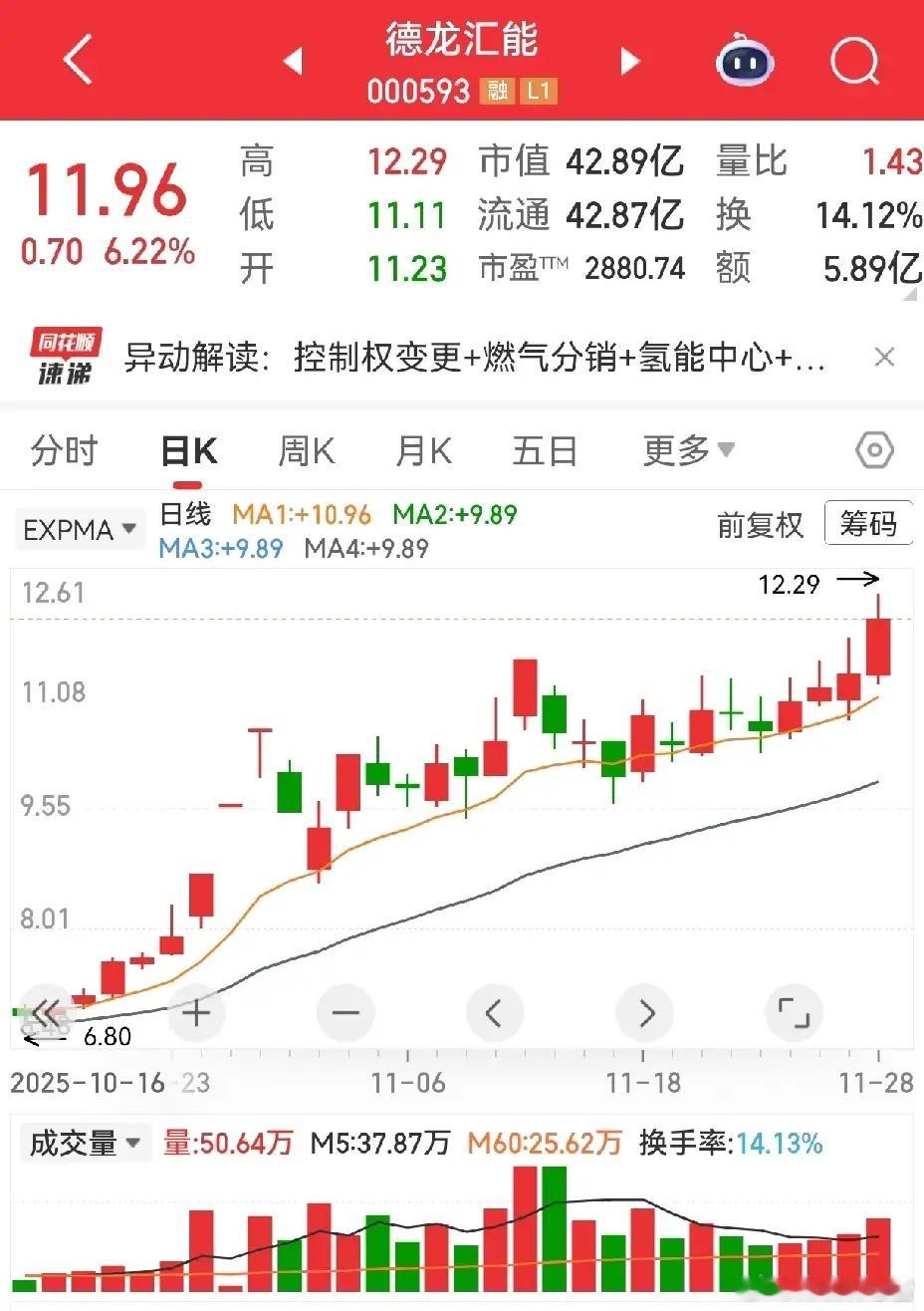Viewport: 924px width, 1311px height.
Task: Zoom out with the minus icon on chart
Action: [346, 1012]
